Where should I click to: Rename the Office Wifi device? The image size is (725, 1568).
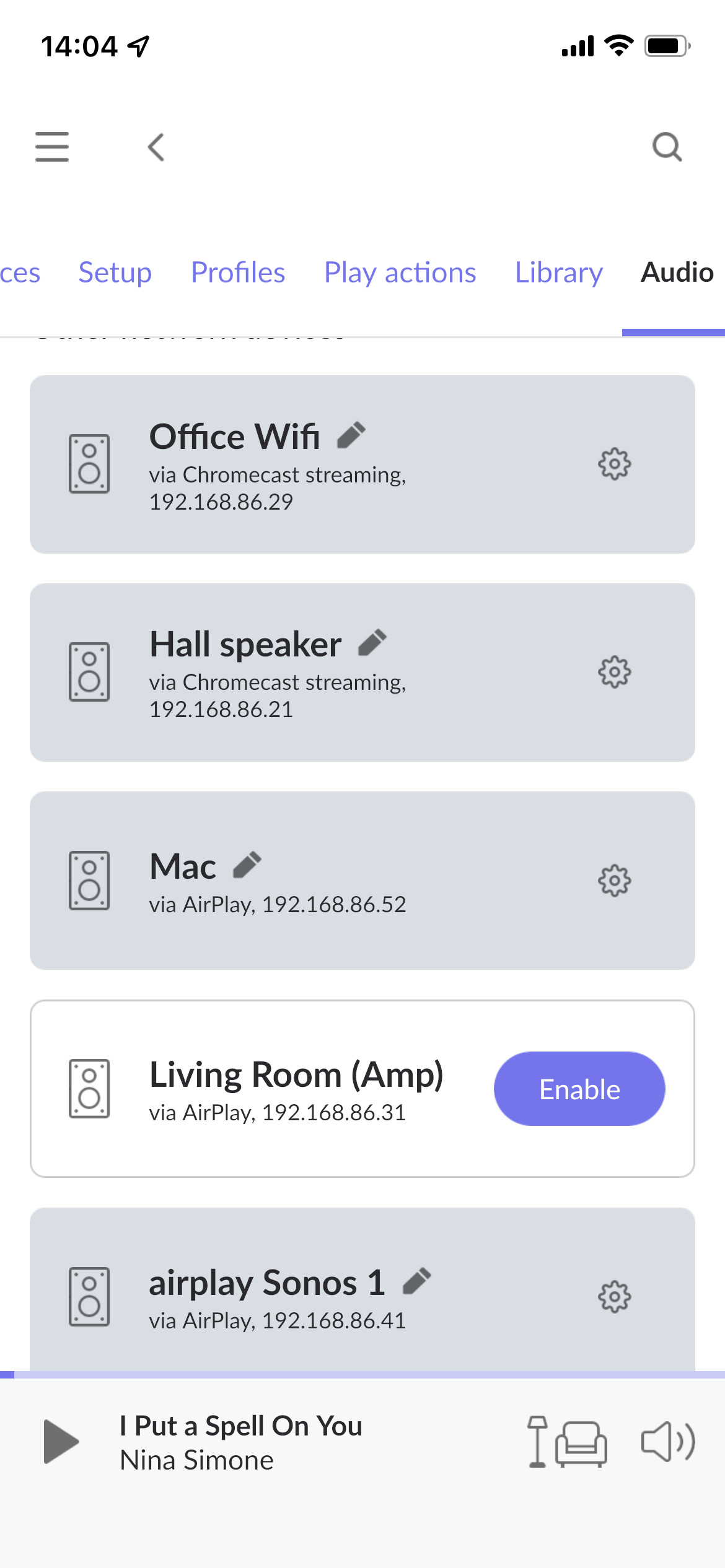pyautogui.click(x=351, y=435)
